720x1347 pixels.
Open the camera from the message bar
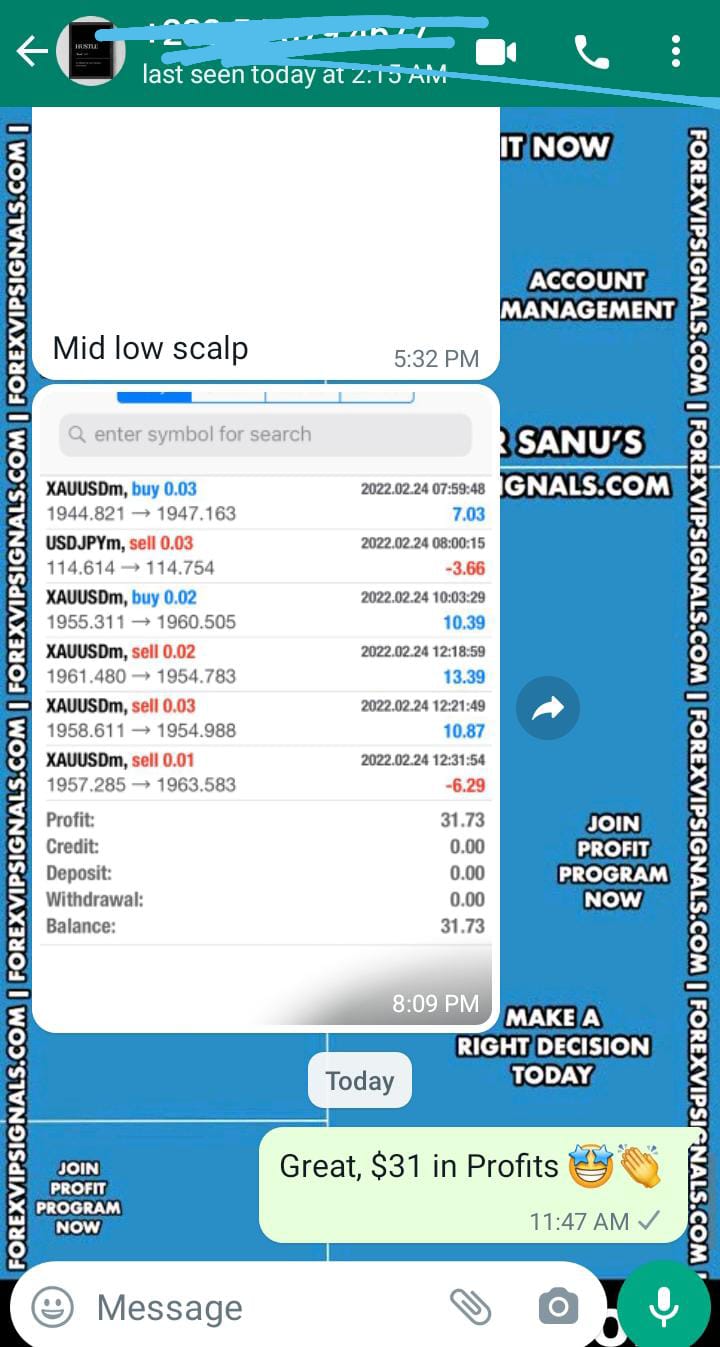(558, 1306)
